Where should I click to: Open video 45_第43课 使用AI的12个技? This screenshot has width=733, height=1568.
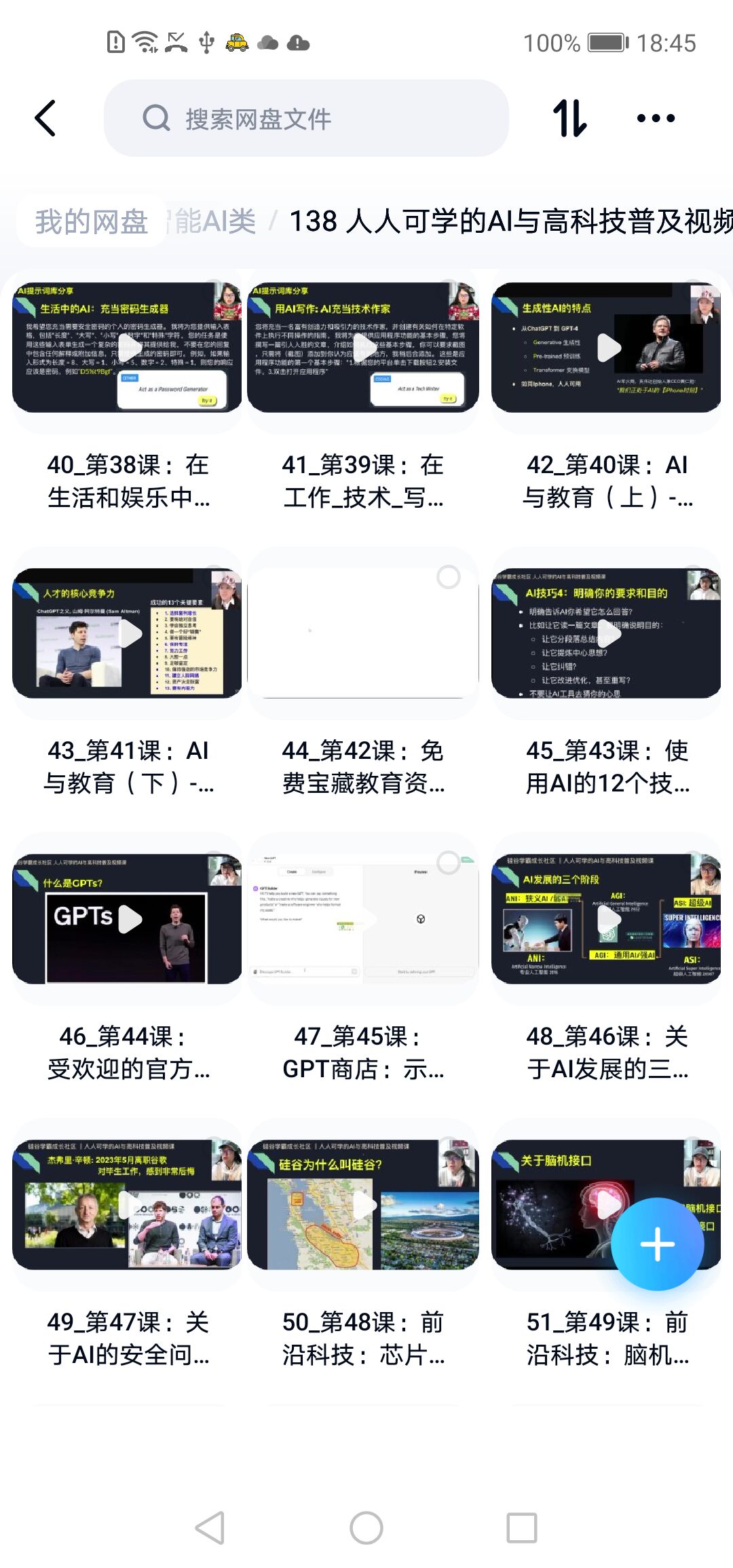[606, 633]
